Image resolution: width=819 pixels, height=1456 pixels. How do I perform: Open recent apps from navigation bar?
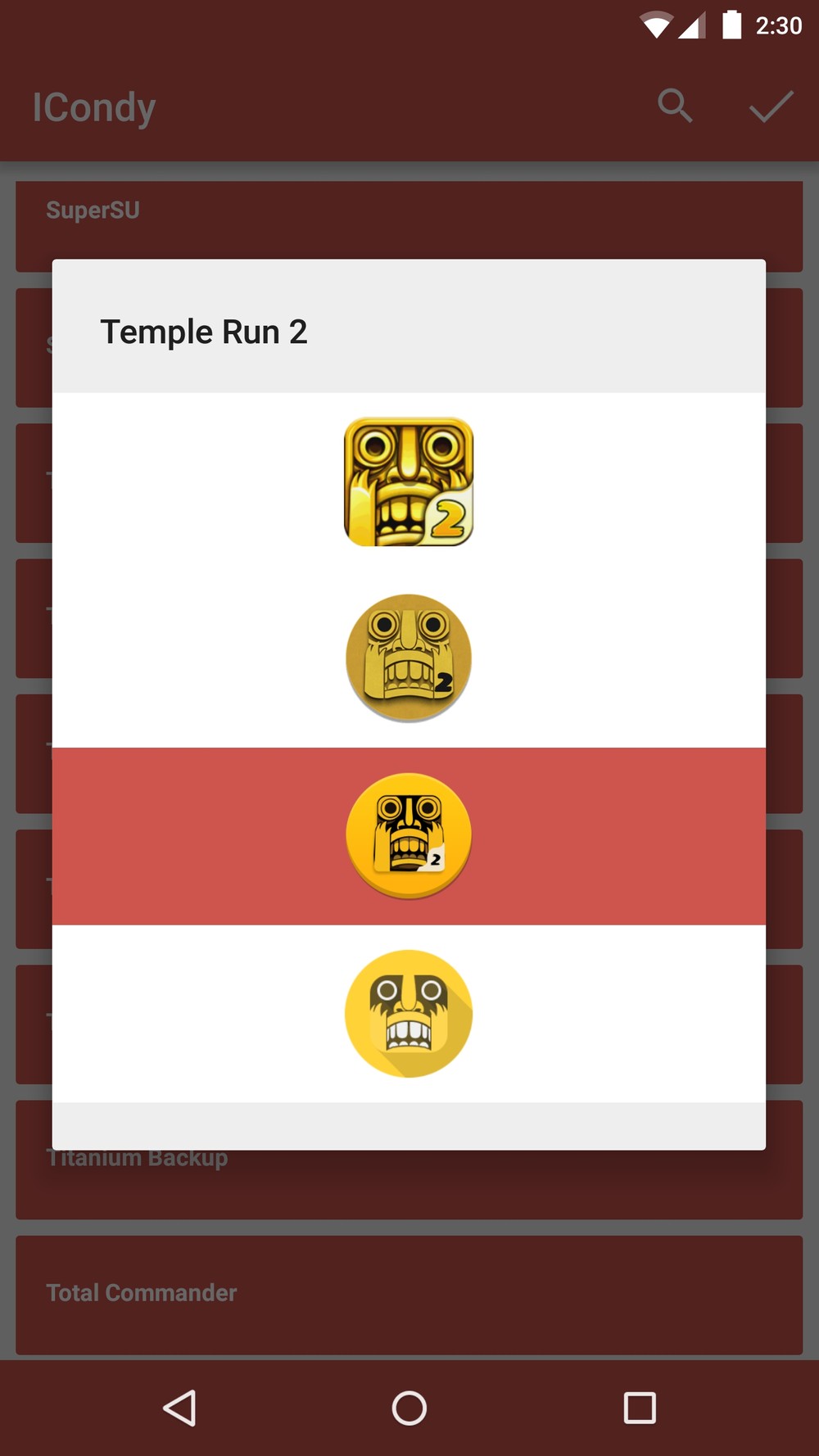tap(640, 1409)
